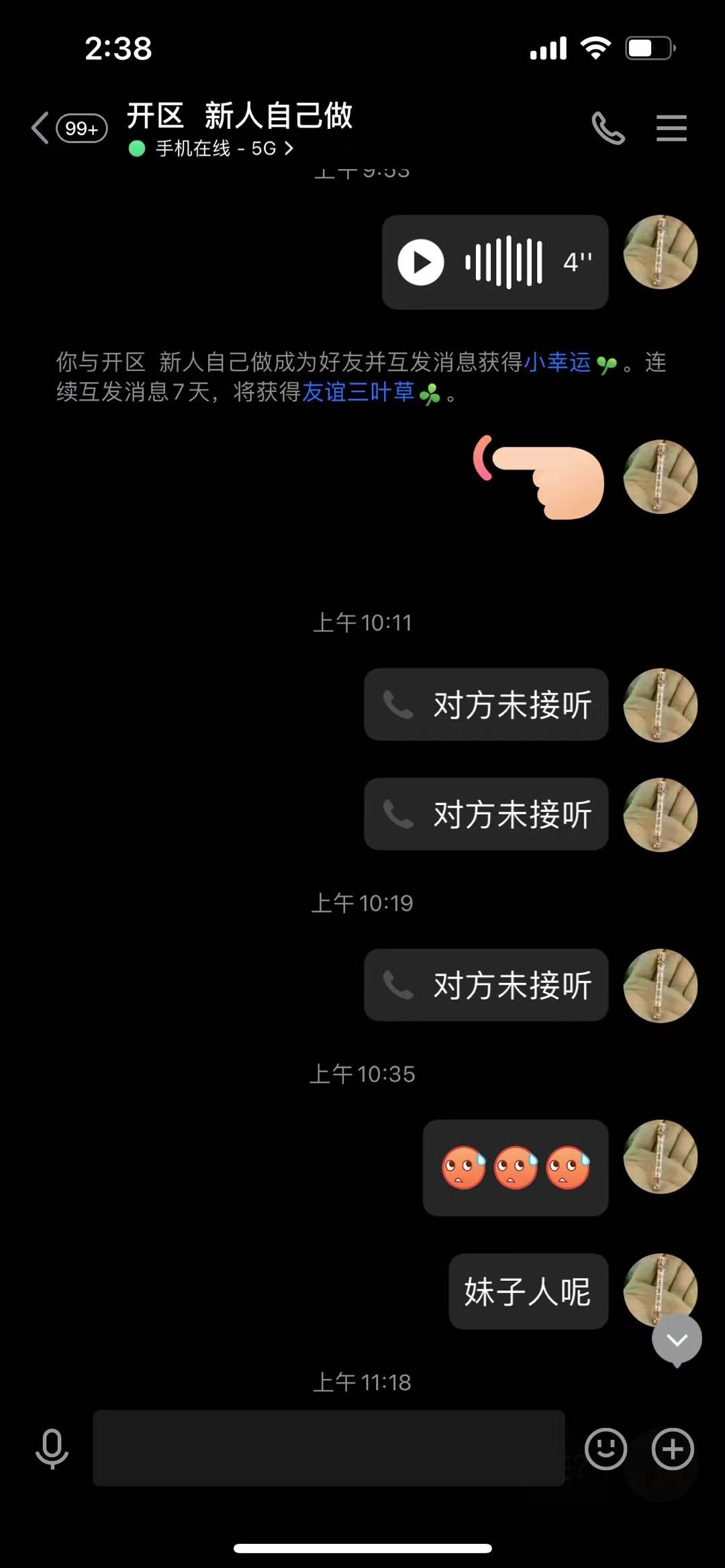Jump to the latest messages
Viewport: 725px width, 1568px height.
coord(677,1339)
